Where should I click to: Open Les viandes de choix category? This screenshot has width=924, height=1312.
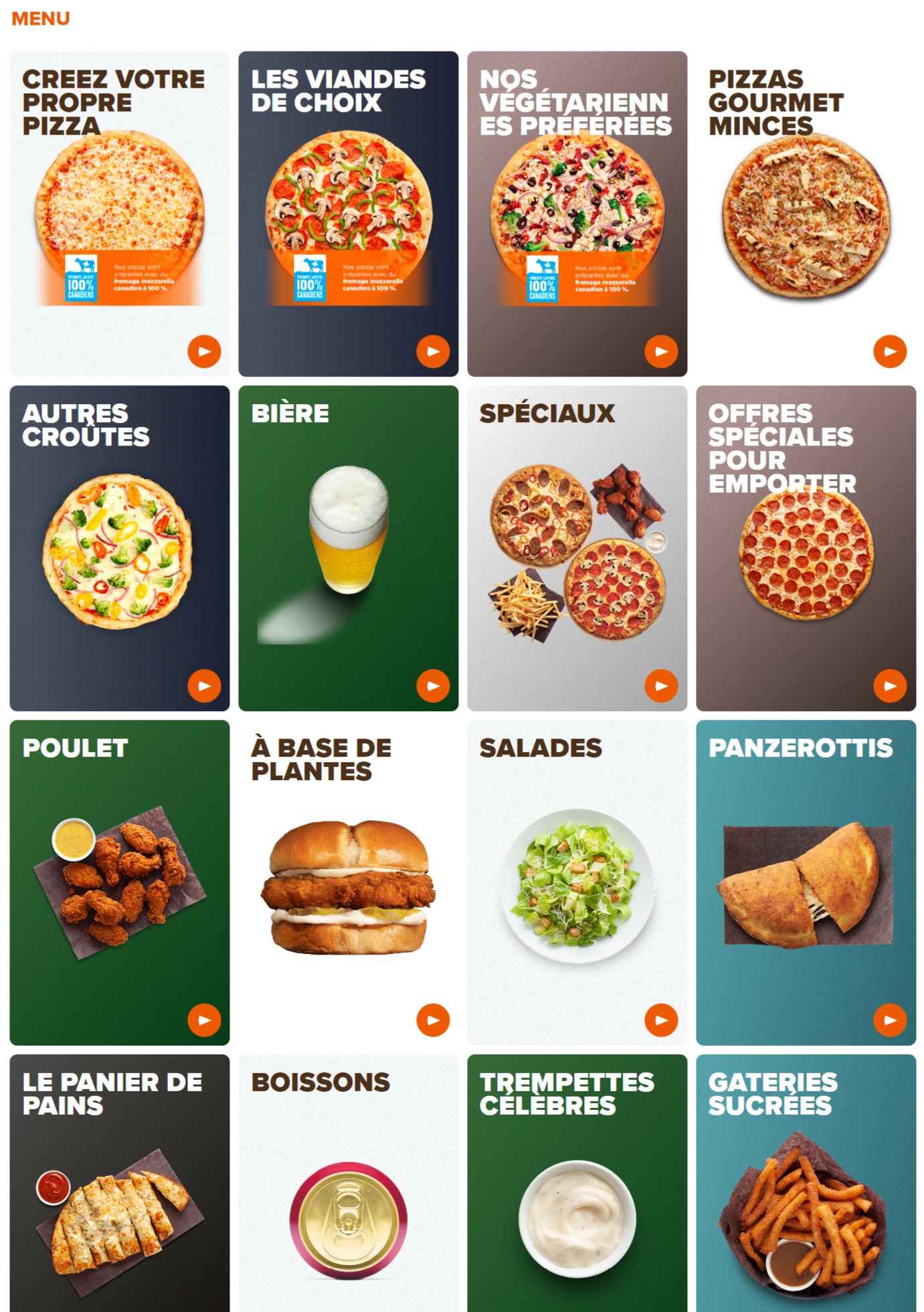tap(349, 214)
